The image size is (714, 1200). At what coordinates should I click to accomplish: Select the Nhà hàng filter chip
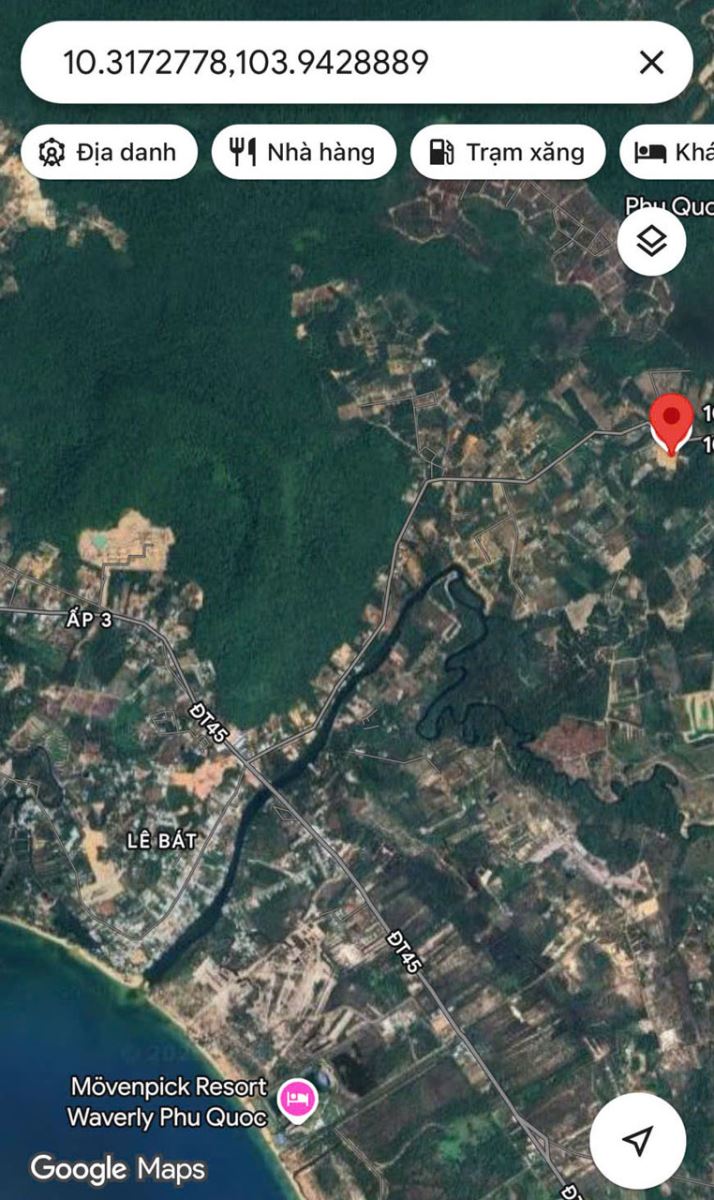point(303,152)
